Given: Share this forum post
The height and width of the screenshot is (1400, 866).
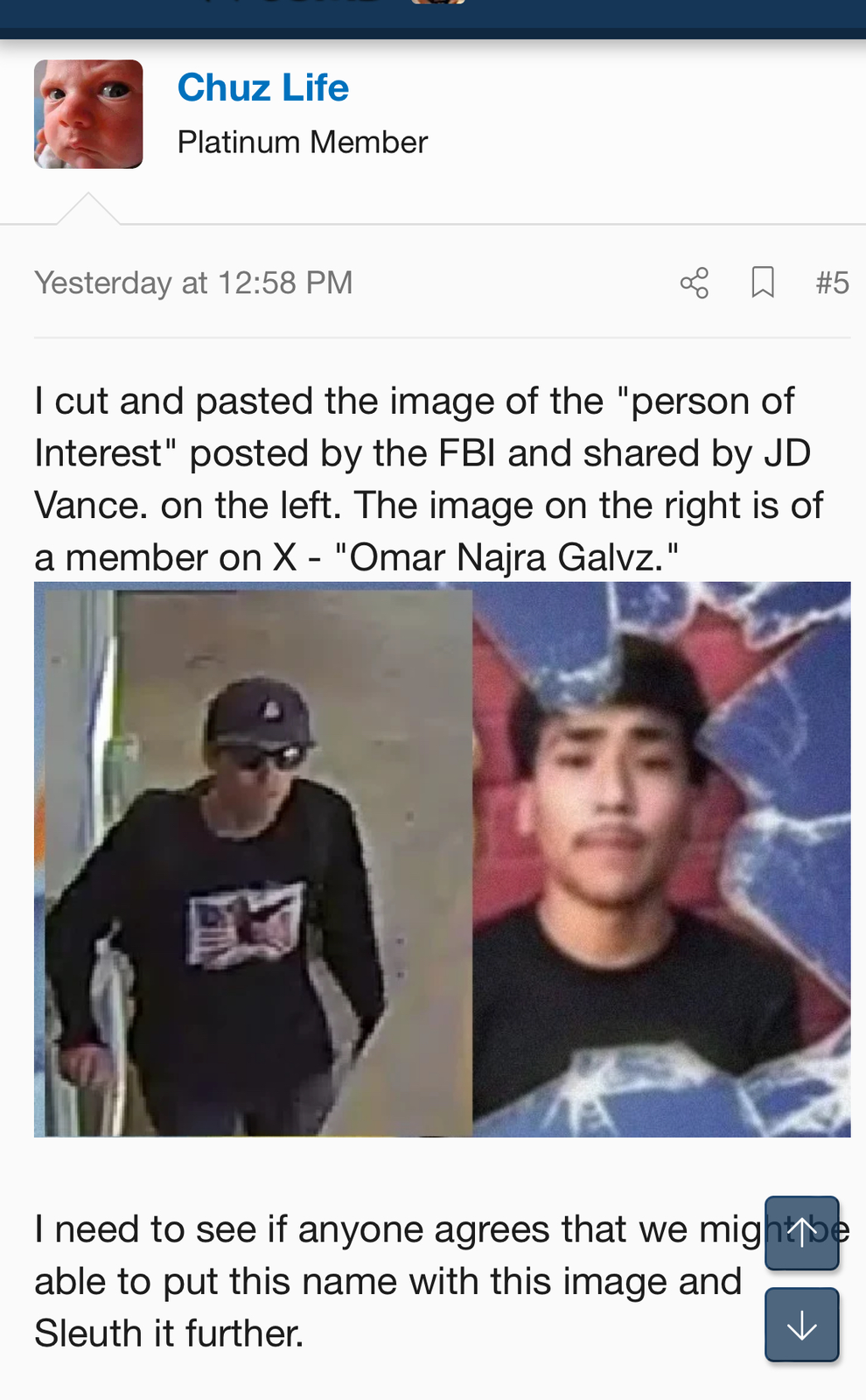Looking at the screenshot, I should click(695, 283).
